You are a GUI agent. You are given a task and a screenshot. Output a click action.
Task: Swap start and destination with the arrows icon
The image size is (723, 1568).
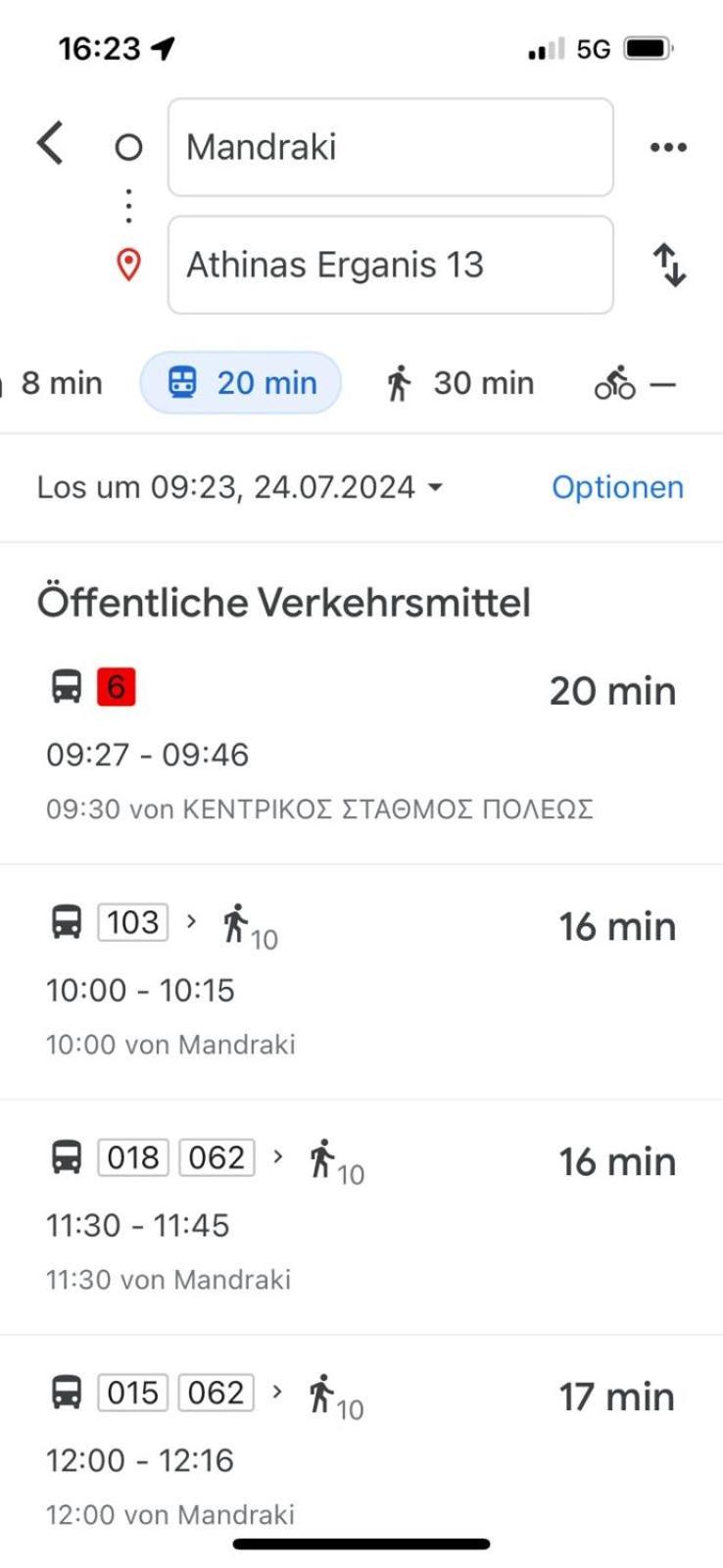coord(669,265)
